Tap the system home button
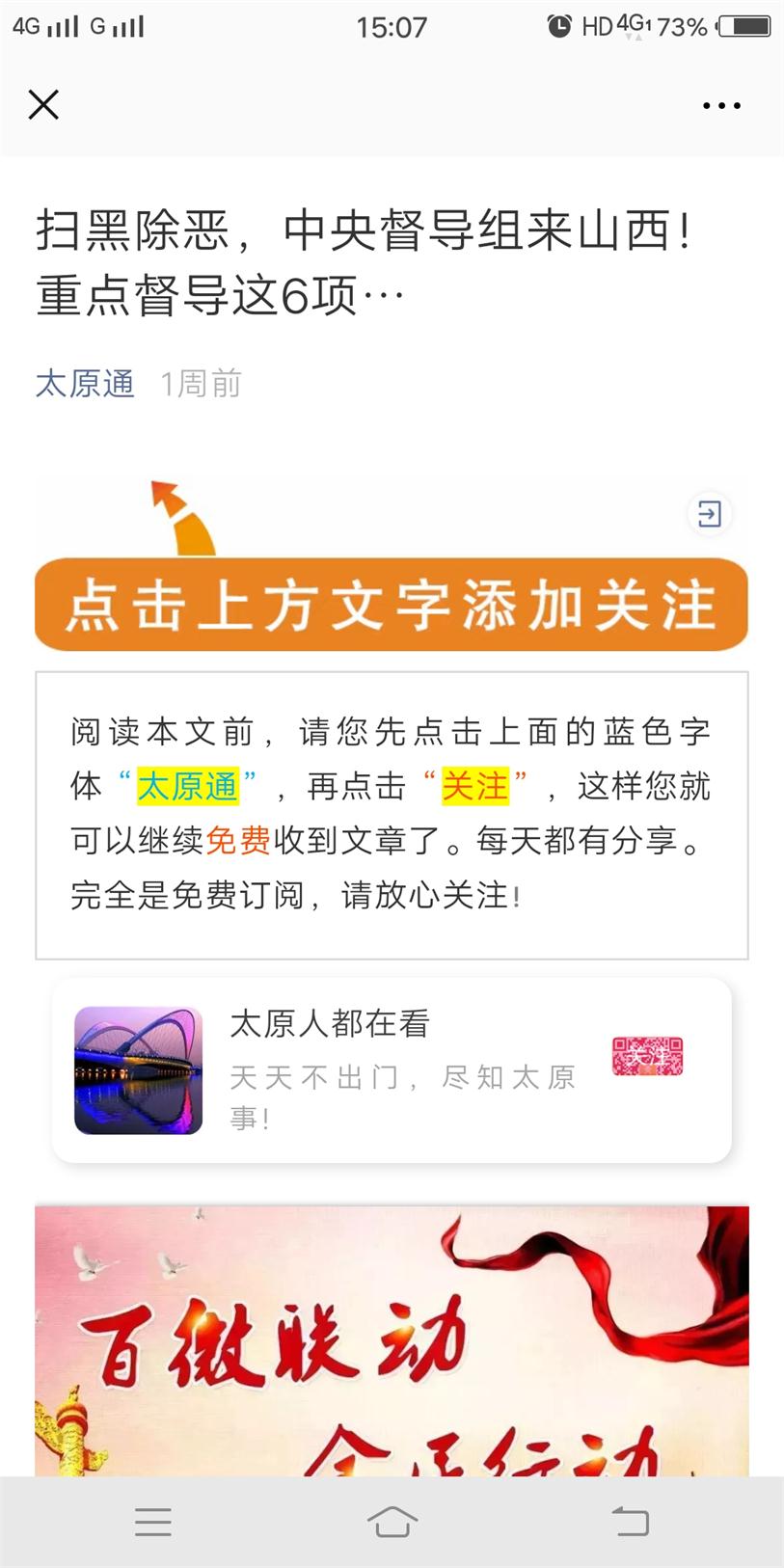This screenshot has height=1568, width=784. (392, 1522)
